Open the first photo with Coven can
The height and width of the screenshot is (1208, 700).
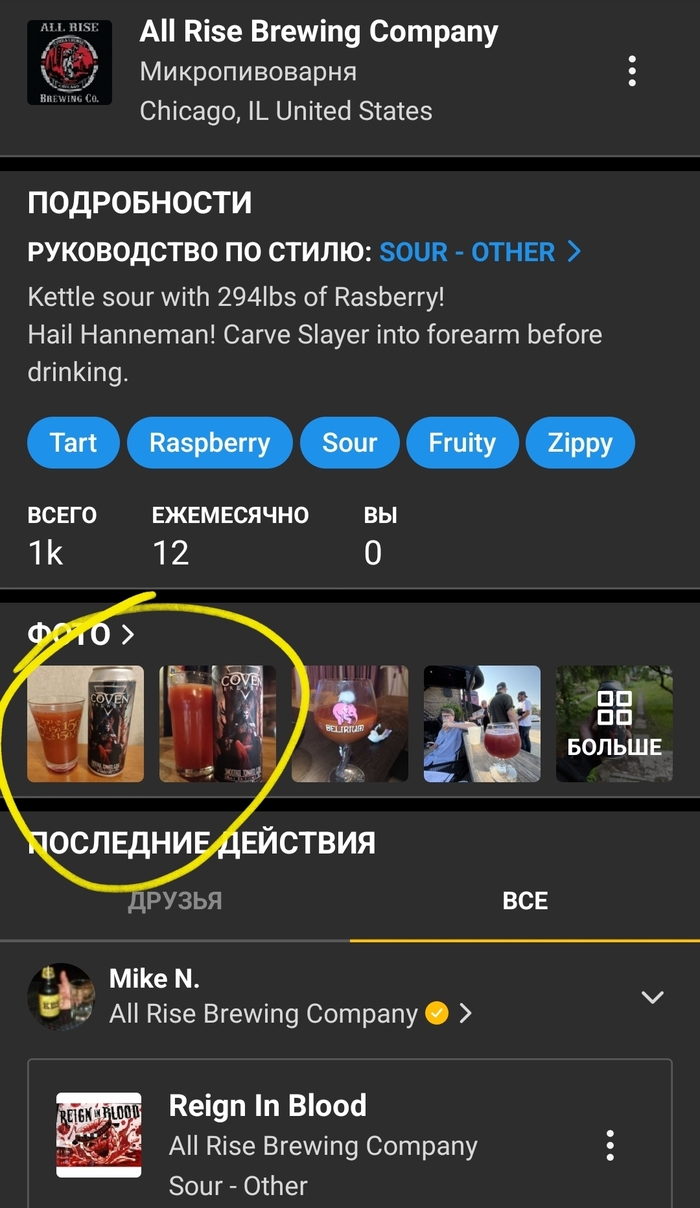[85, 724]
